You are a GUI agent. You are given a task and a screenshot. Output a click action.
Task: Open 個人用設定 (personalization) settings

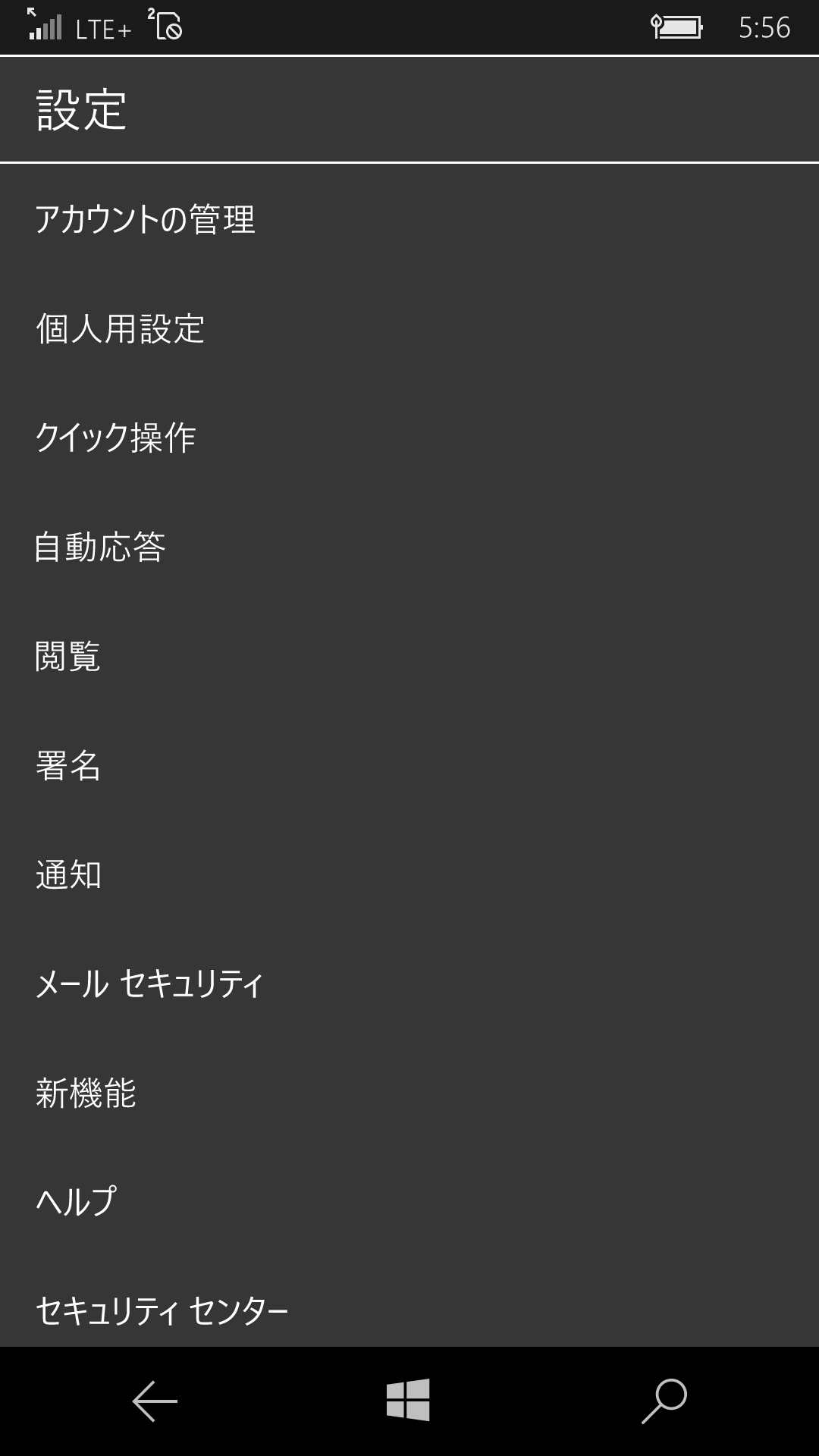[x=123, y=329]
